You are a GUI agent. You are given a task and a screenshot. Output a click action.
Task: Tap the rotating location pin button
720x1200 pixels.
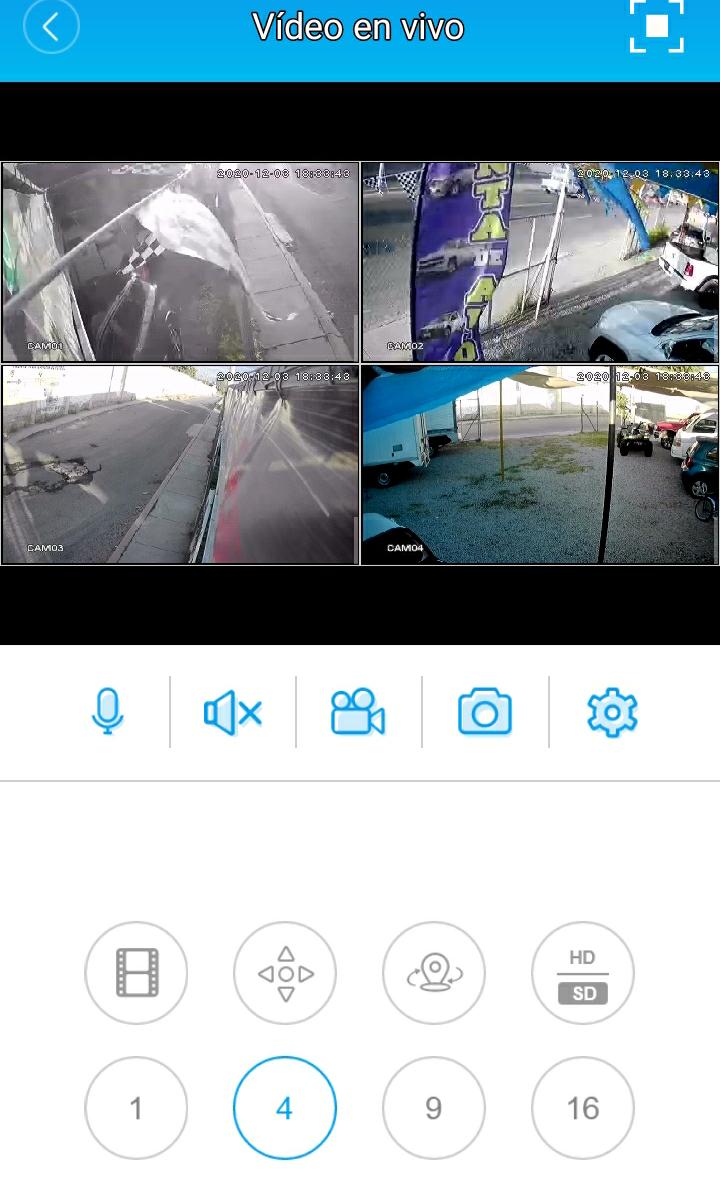(x=434, y=973)
